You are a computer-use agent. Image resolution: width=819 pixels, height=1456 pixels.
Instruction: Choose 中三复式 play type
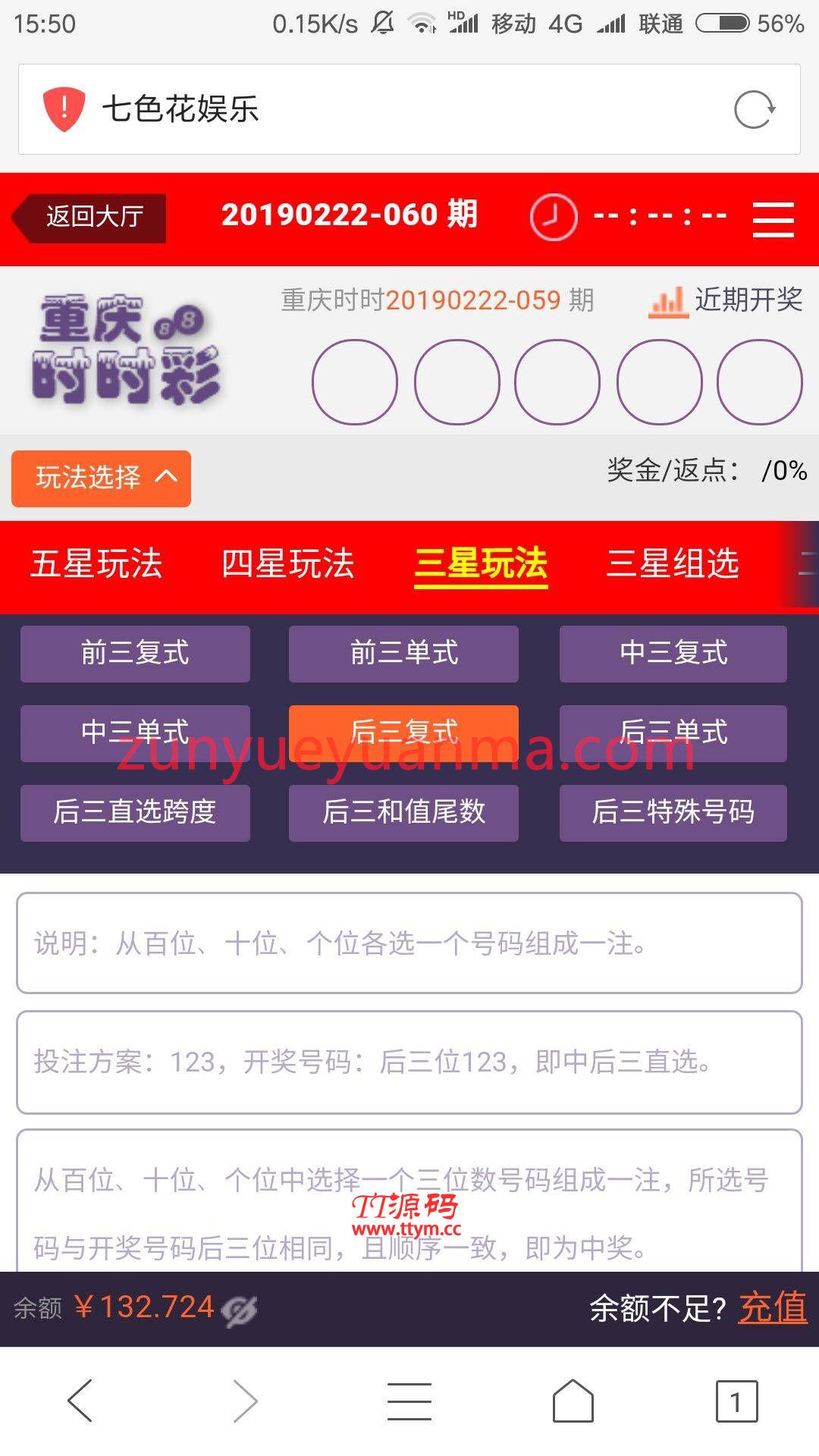click(x=673, y=653)
